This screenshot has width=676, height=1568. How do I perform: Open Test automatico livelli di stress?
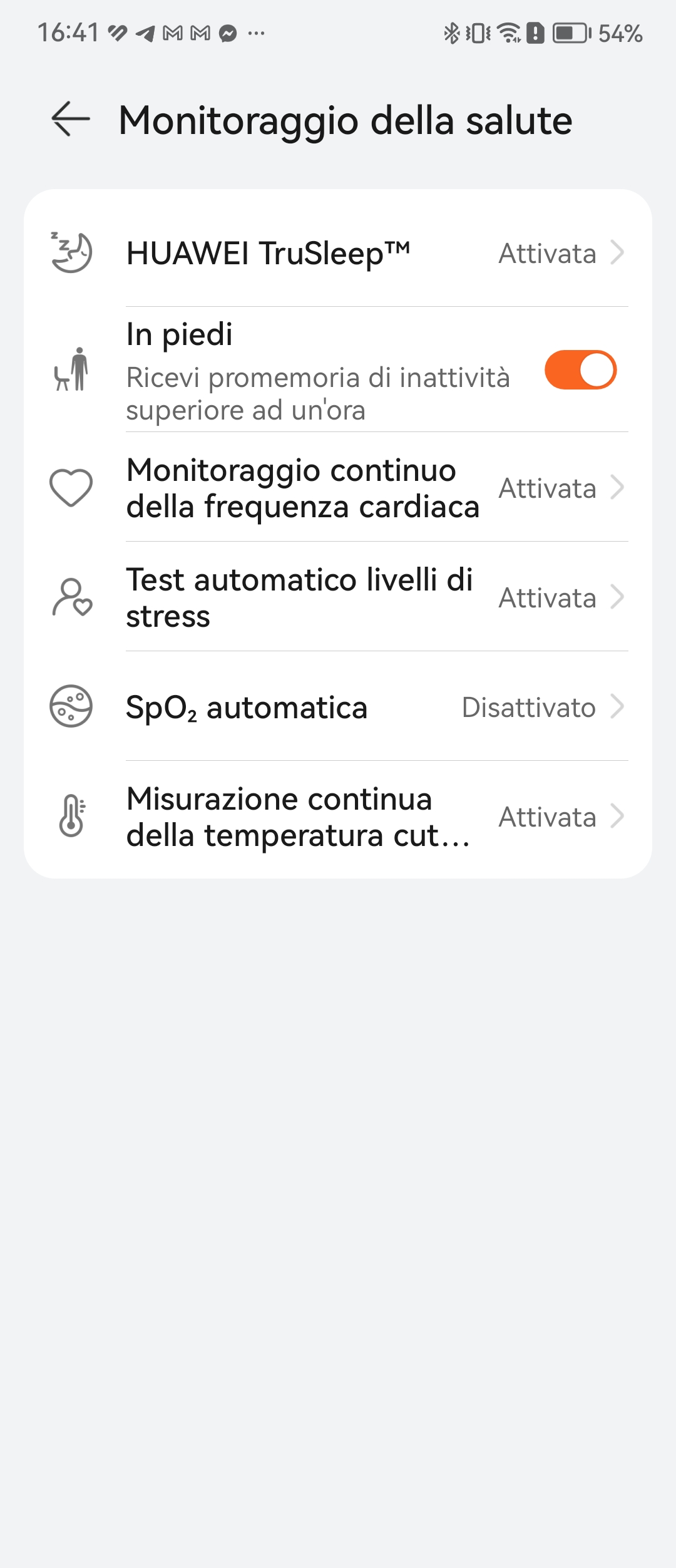pyautogui.click(x=338, y=598)
